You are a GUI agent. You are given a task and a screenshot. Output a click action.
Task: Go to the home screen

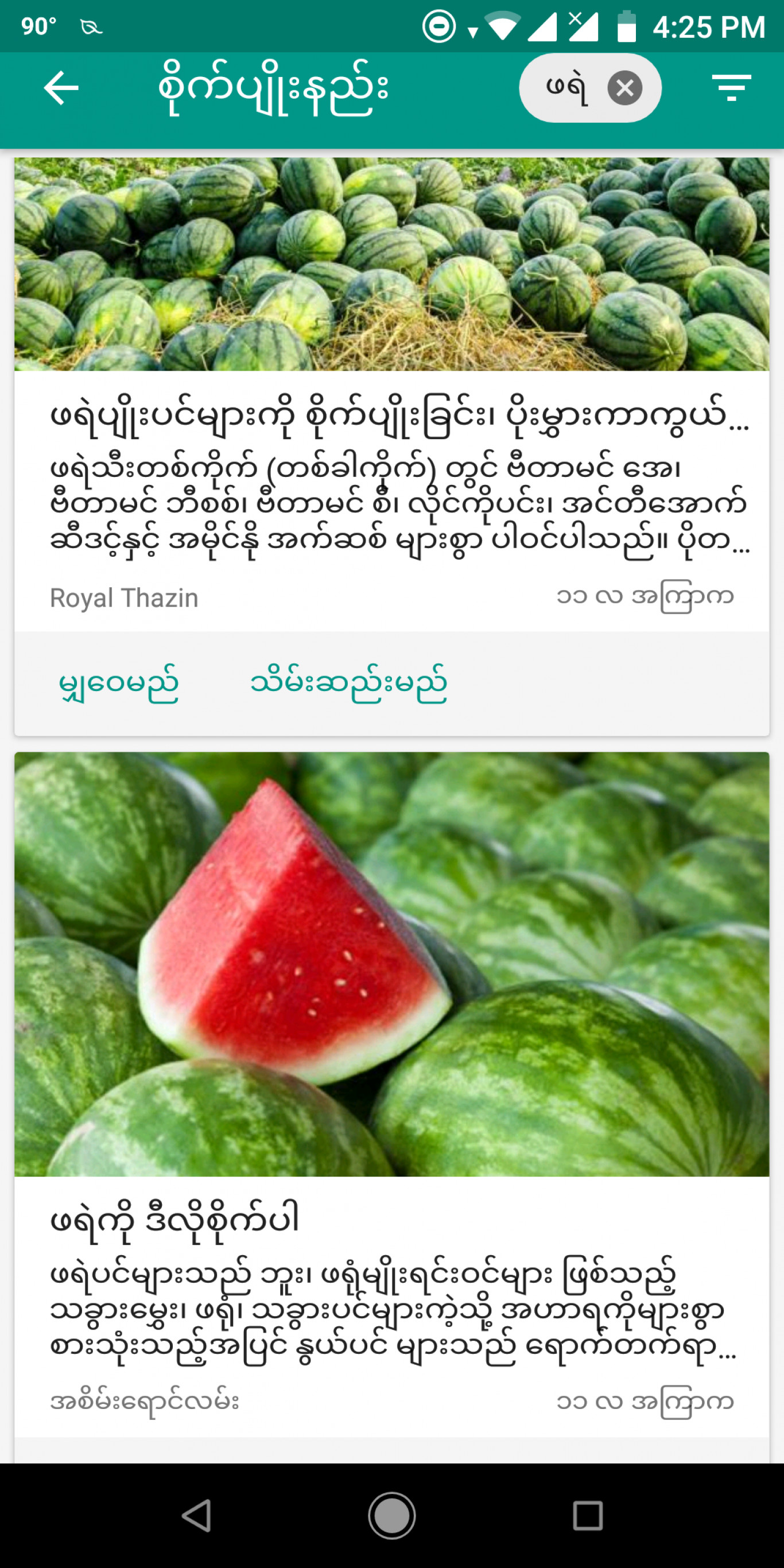coord(392,1516)
